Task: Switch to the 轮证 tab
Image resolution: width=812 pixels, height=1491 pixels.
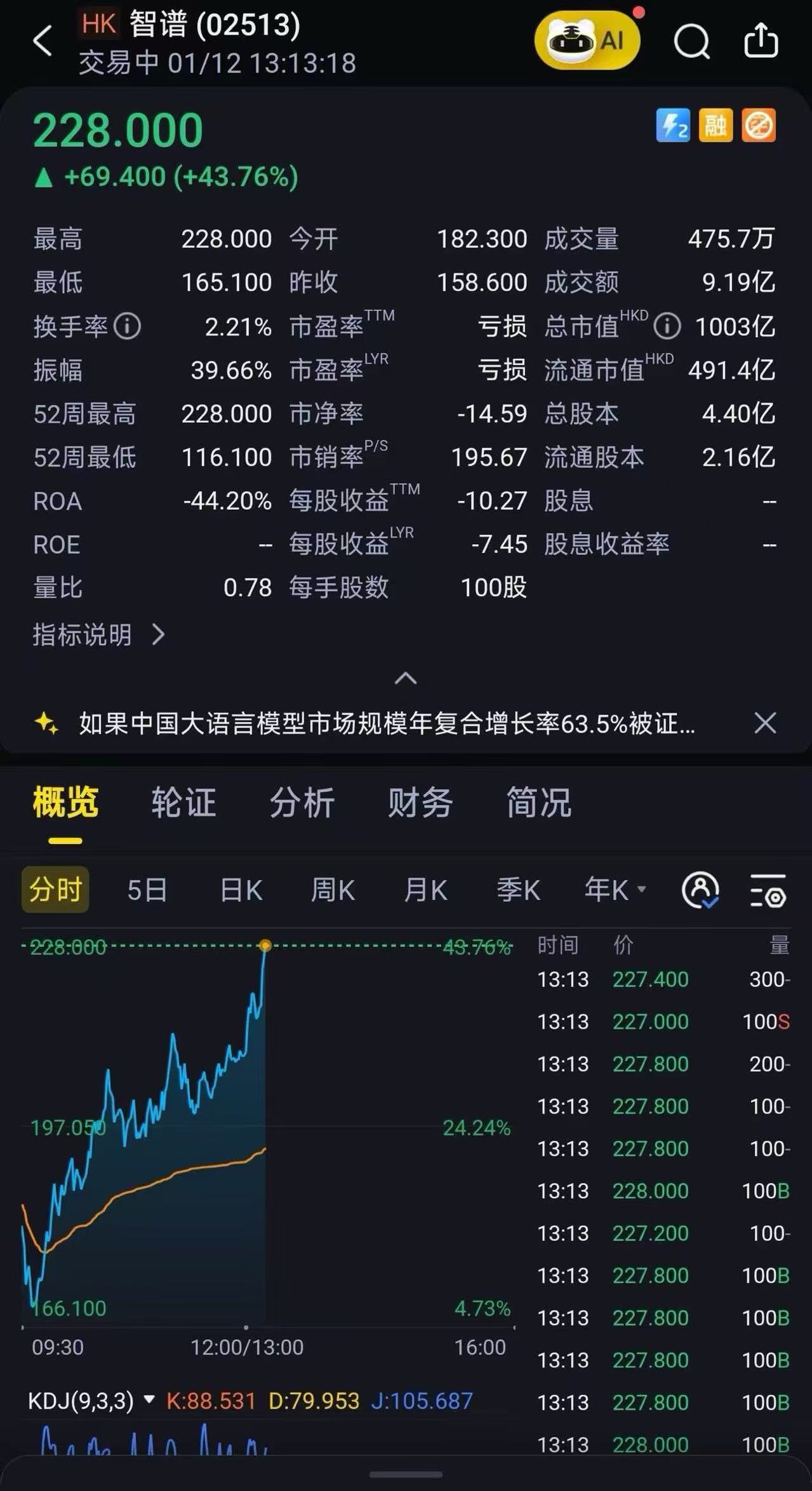Action: 183,802
